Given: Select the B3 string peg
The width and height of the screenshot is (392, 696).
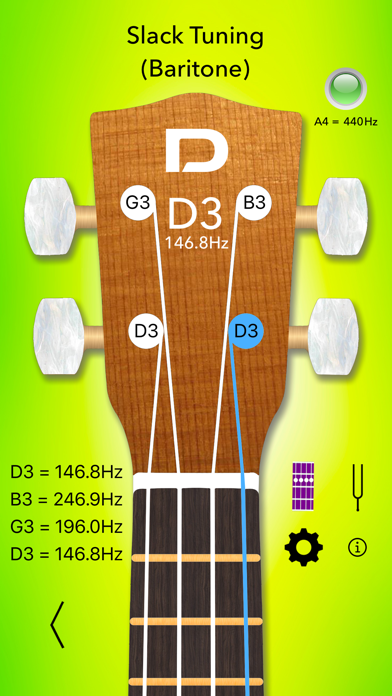Looking at the screenshot, I should pyautogui.click(x=255, y=203).
